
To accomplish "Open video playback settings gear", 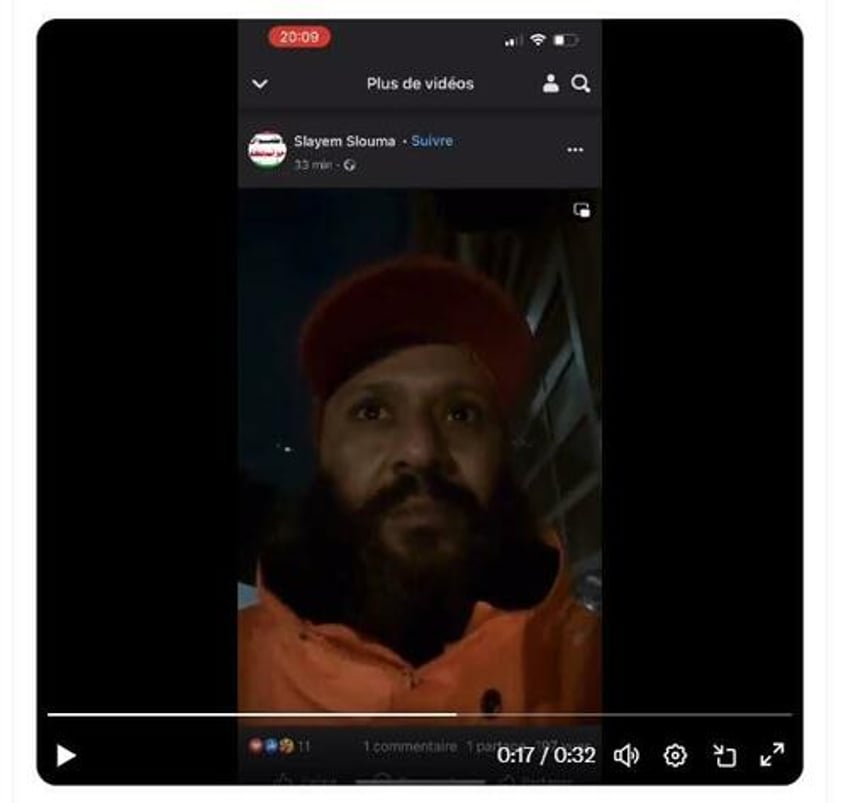I will click(675, 755).
